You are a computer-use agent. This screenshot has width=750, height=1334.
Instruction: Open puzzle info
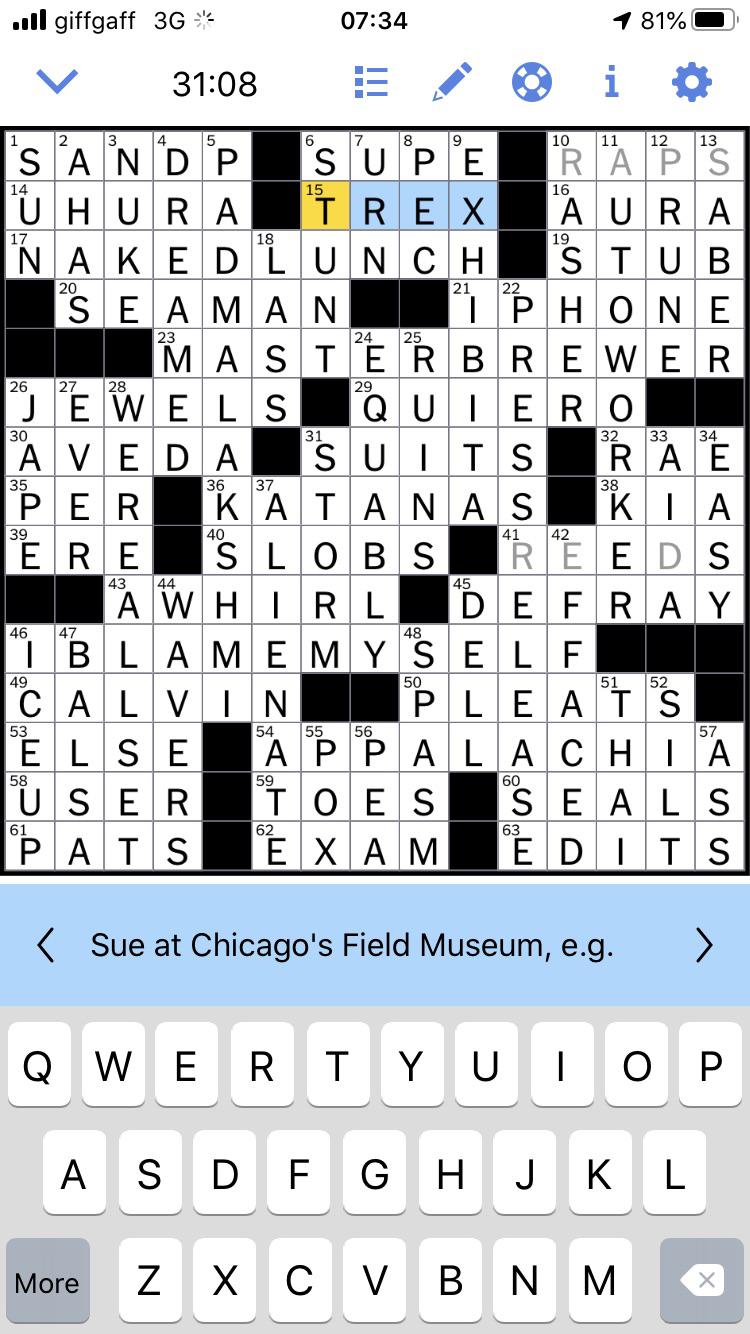[x=611, y=82]
